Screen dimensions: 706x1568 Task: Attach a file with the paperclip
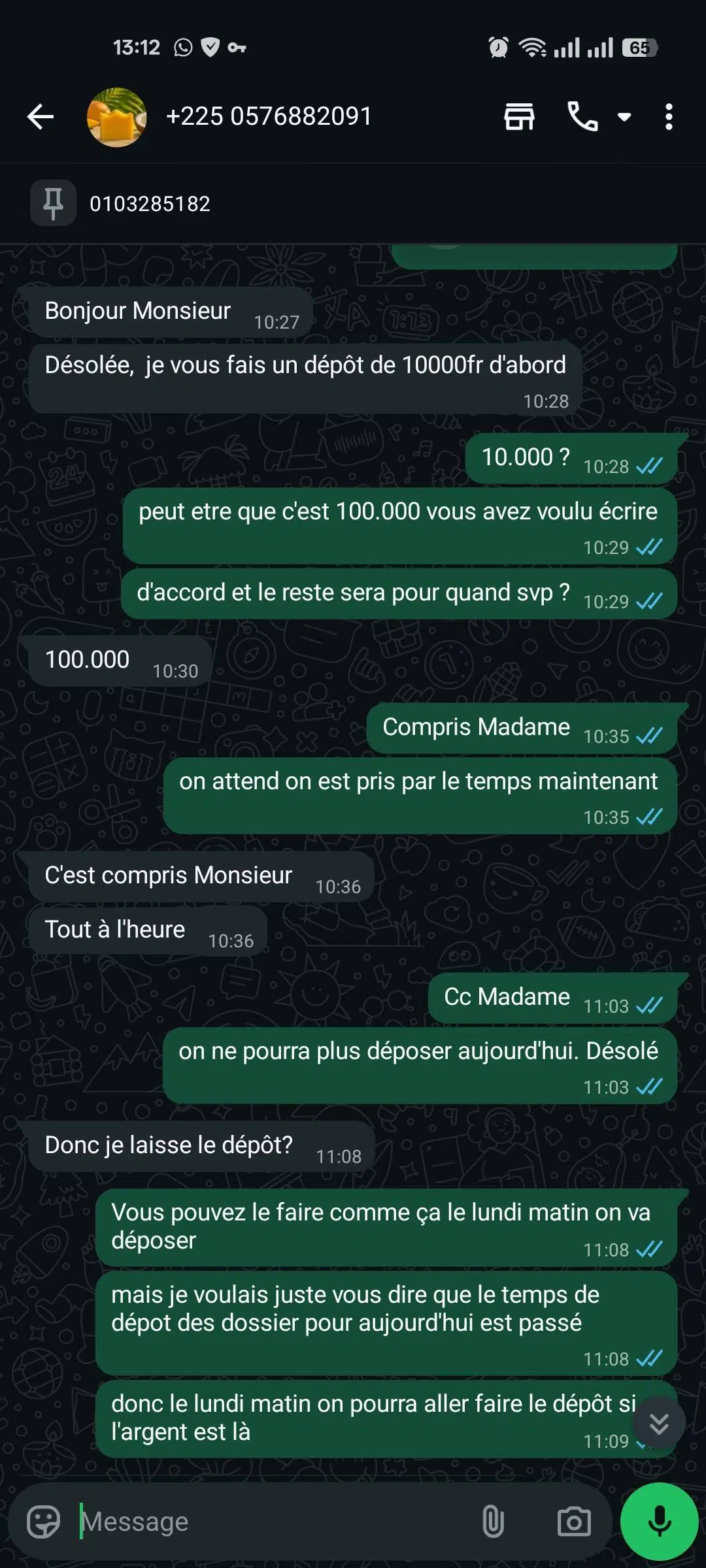[493, 1522]
